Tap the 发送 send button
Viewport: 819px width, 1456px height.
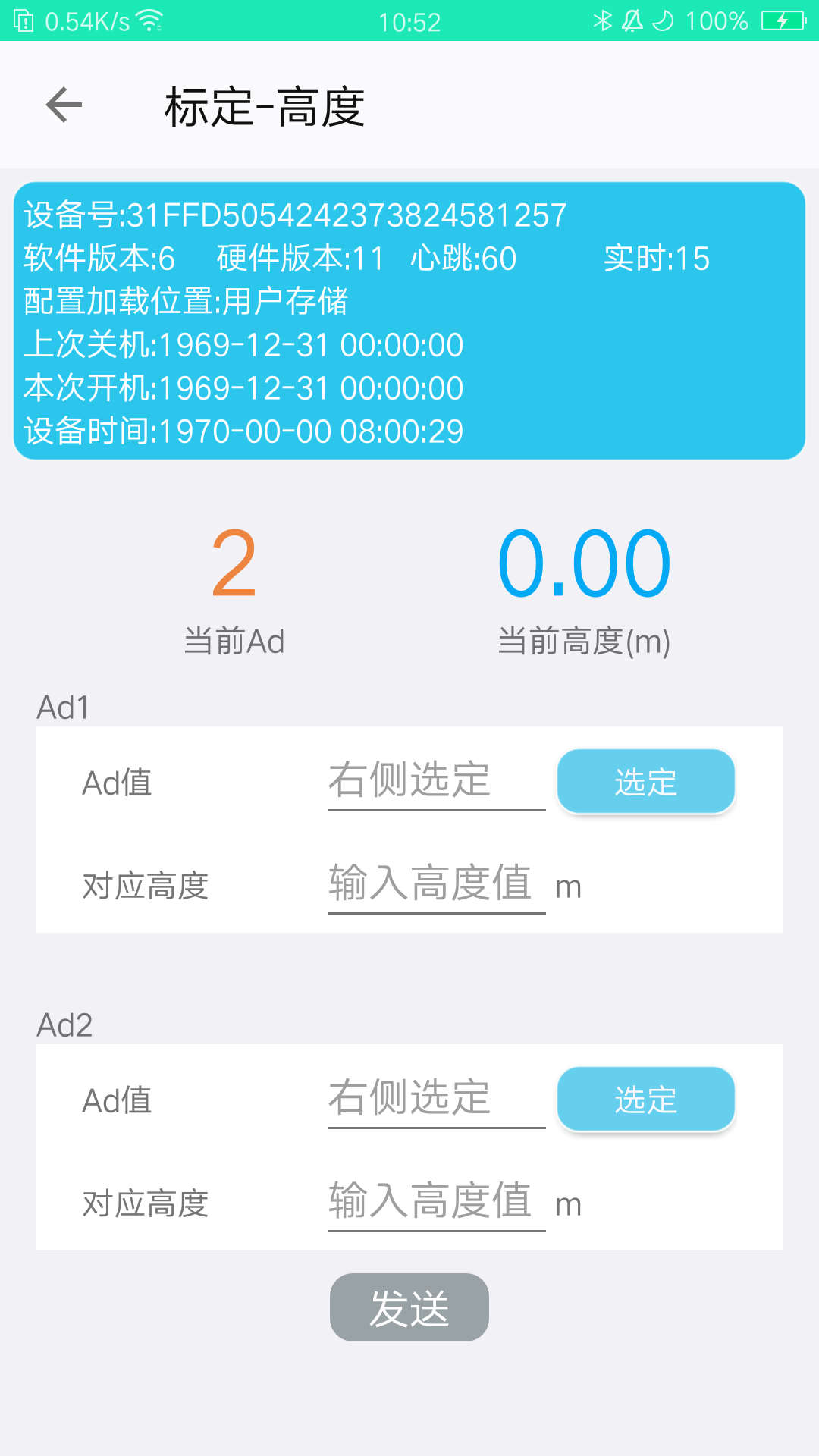[409, 1307]
